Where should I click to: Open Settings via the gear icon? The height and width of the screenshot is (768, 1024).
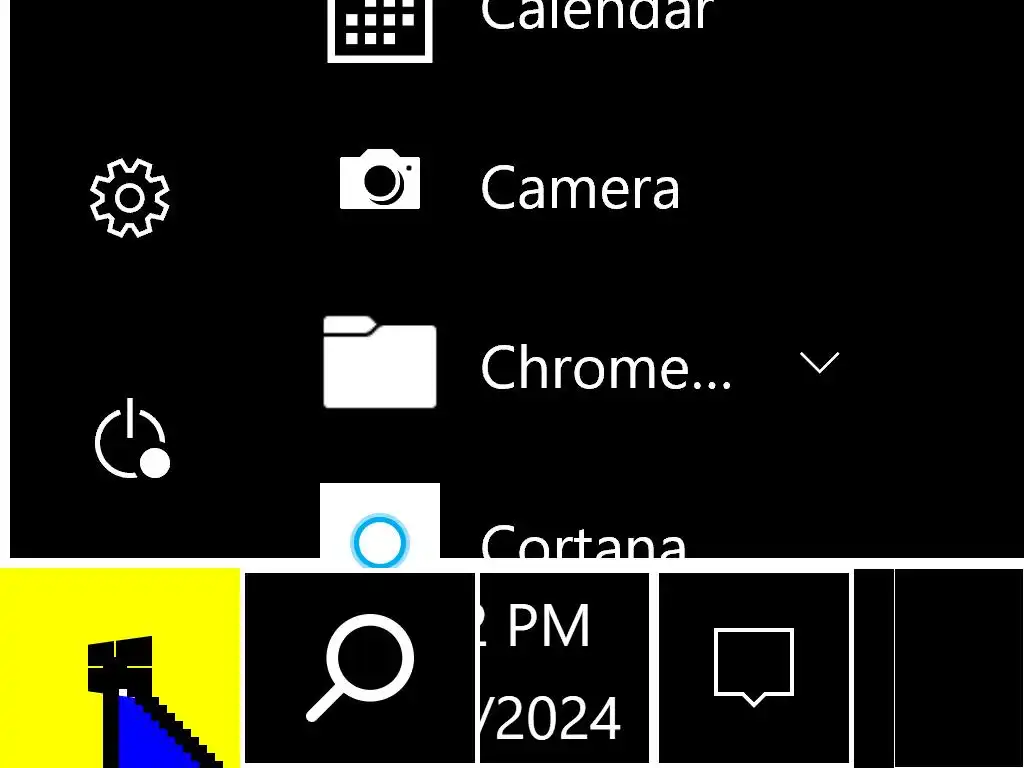coord(130,197)
